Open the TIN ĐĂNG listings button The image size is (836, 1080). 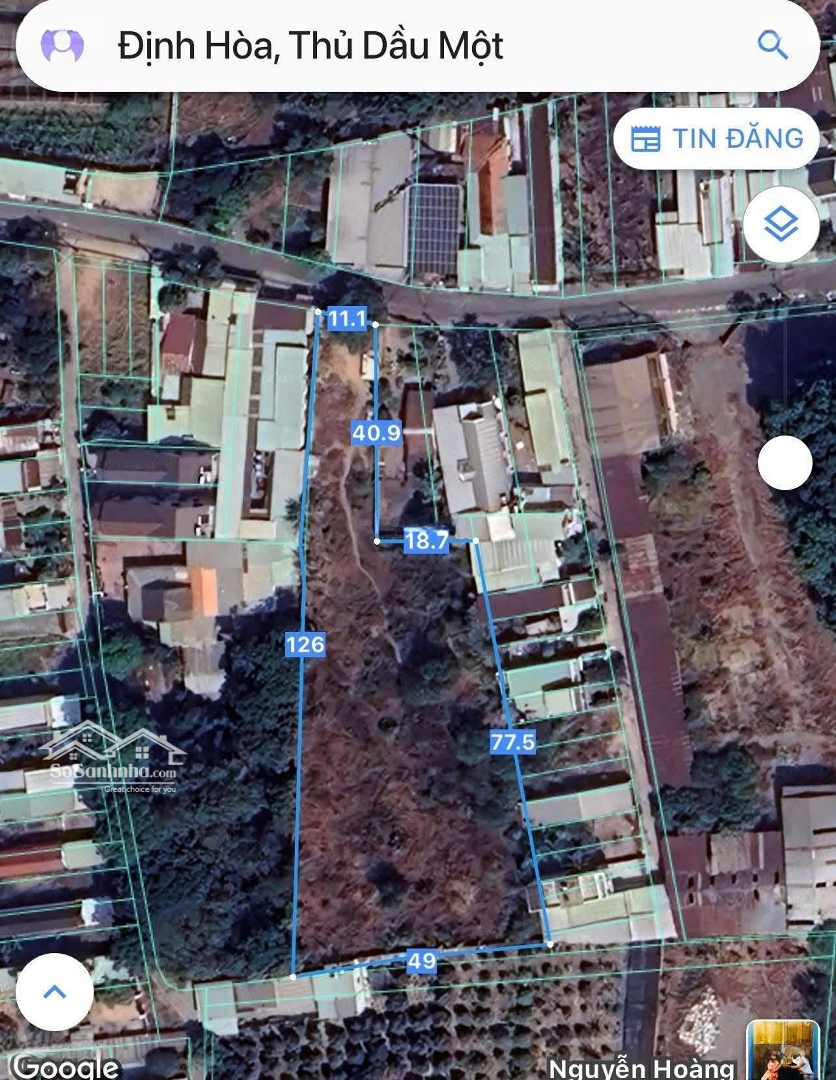tap(716, 139)
